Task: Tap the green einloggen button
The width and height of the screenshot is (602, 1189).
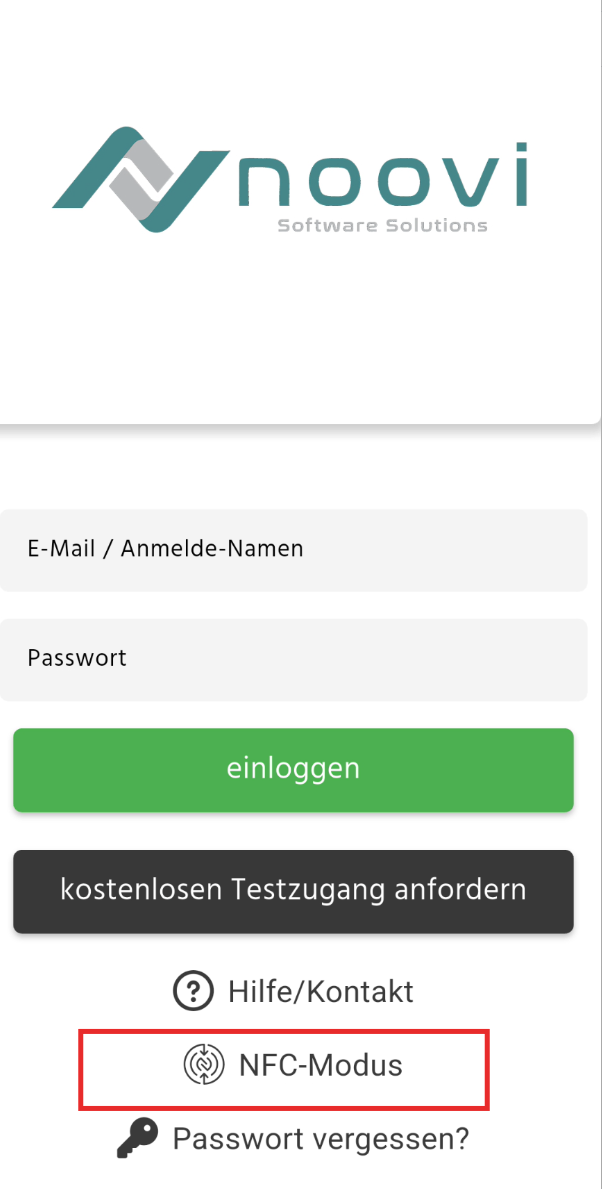Action: (x=293, y=769)
